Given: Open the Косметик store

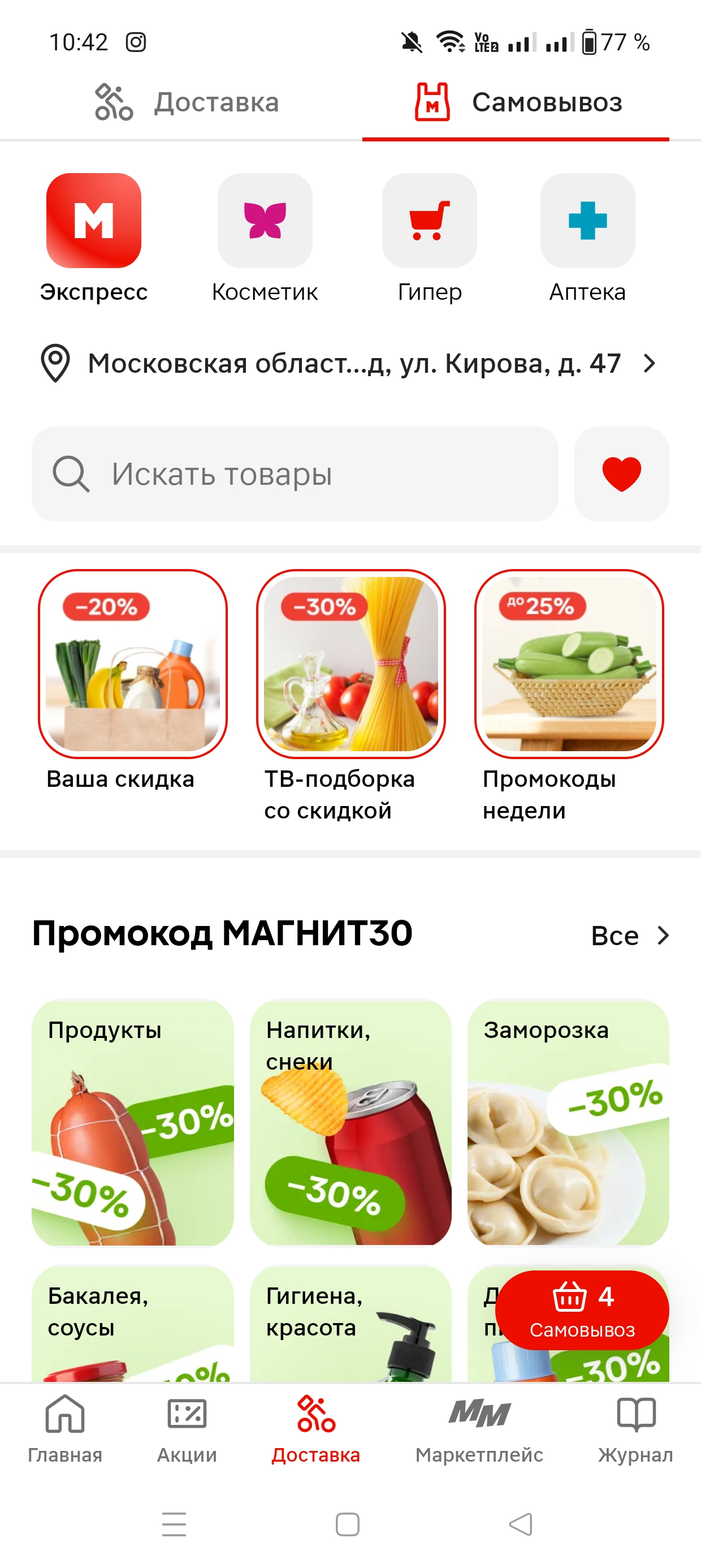Looking at the screenshot, I should (265, 239).
